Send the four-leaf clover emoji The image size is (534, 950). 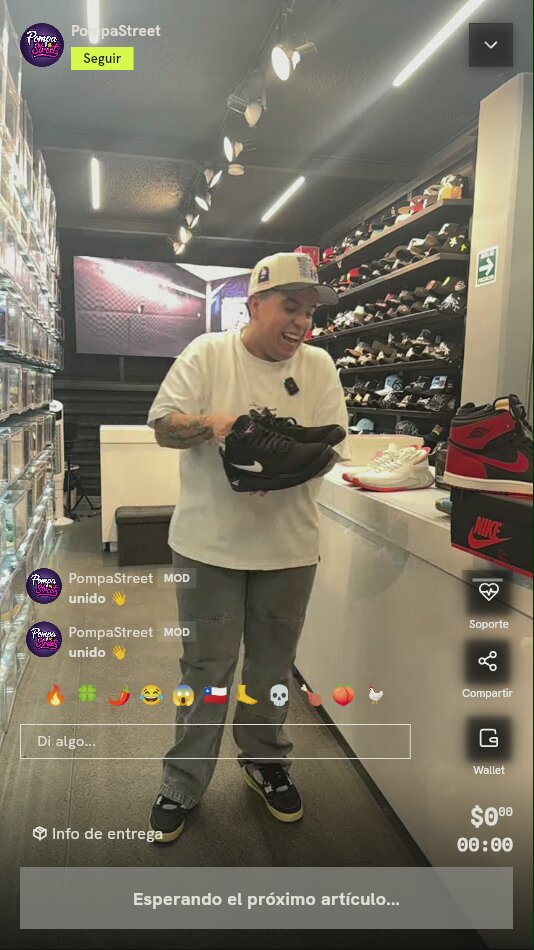pyautogui.click(x=87, y=695)
